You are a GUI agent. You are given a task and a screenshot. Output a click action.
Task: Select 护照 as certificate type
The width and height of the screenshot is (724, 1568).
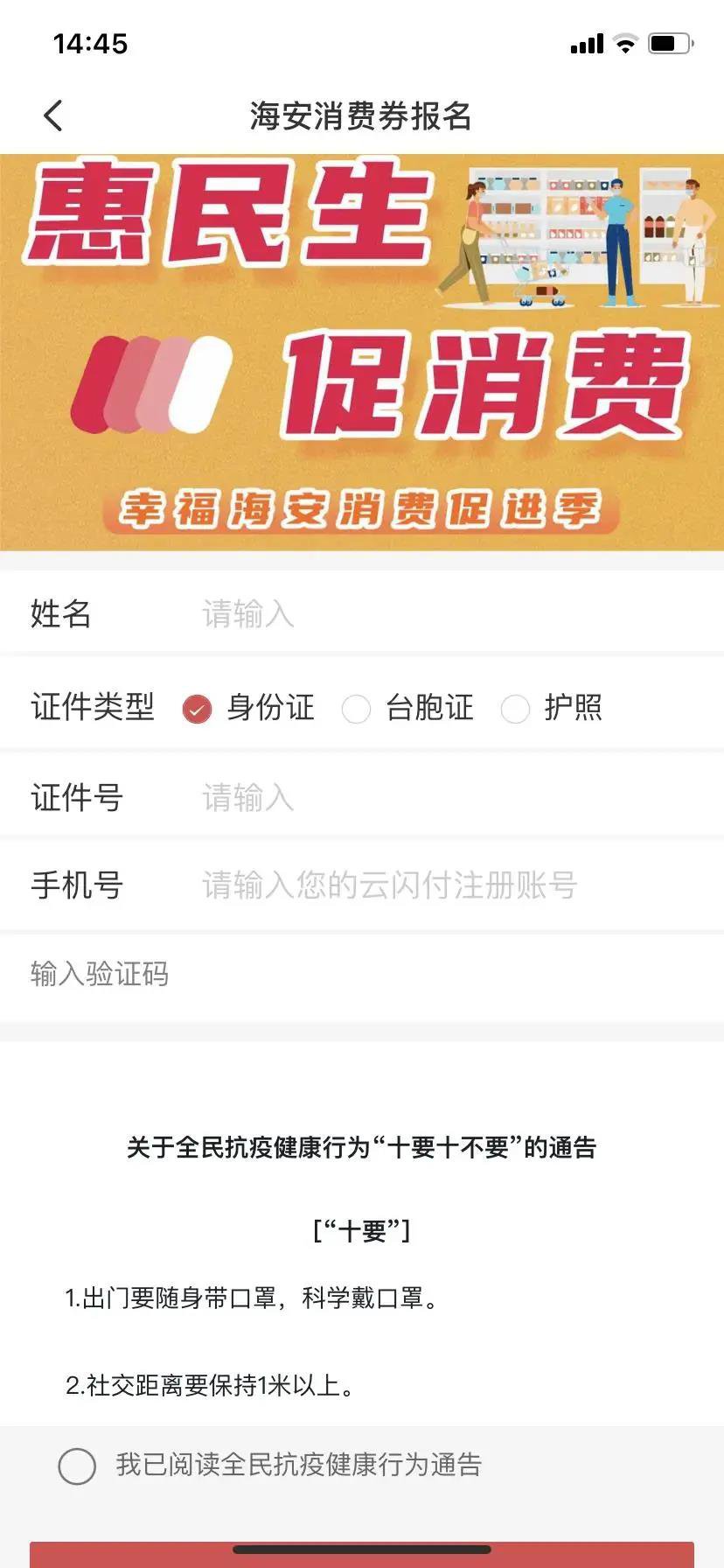(x=515, y=709)
